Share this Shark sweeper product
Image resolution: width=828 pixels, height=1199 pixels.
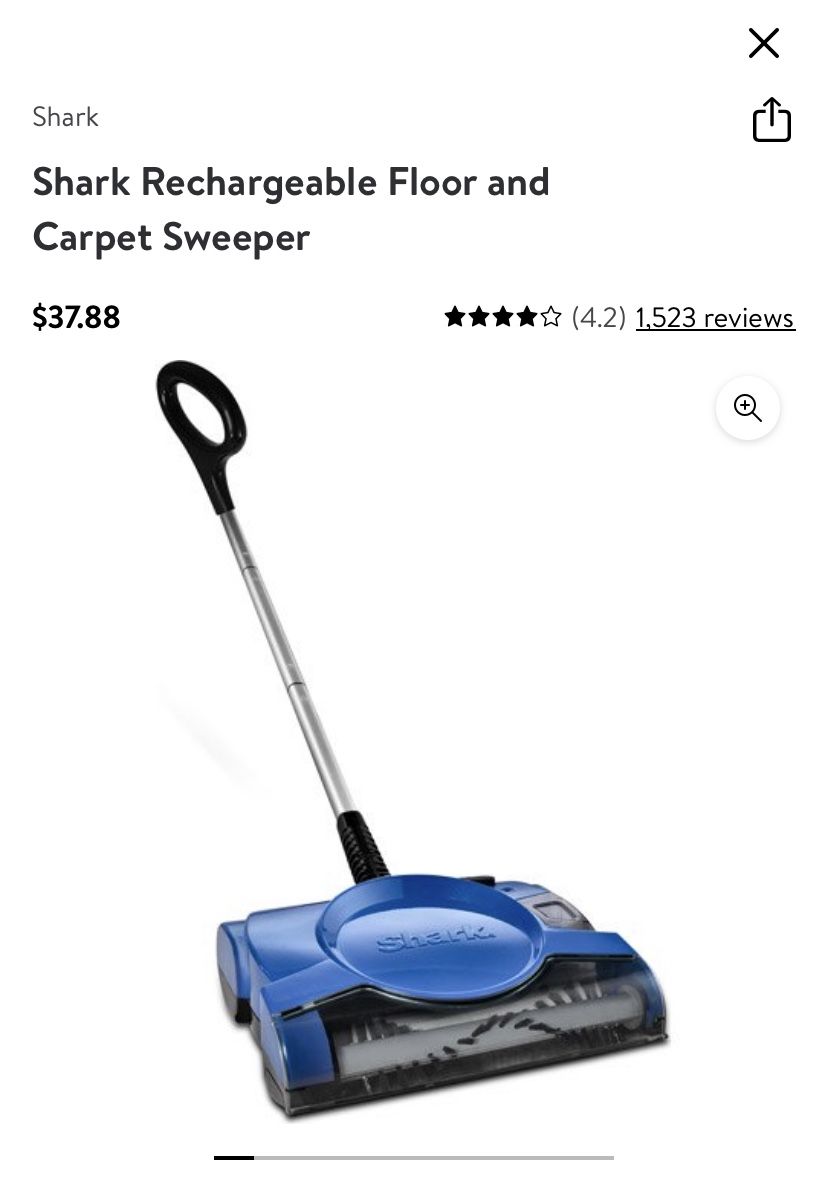pos(771,120)
